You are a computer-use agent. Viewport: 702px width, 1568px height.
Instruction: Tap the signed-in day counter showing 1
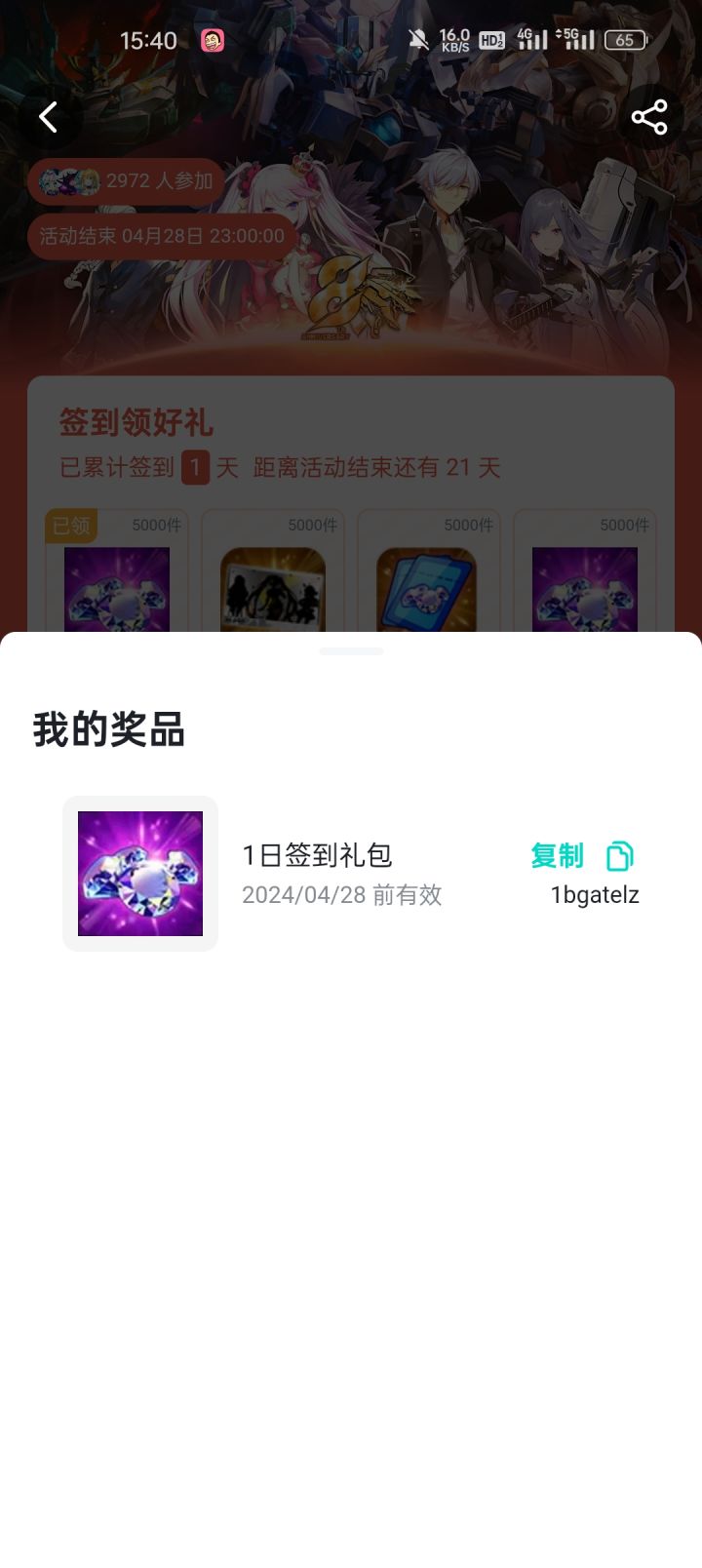194,468
